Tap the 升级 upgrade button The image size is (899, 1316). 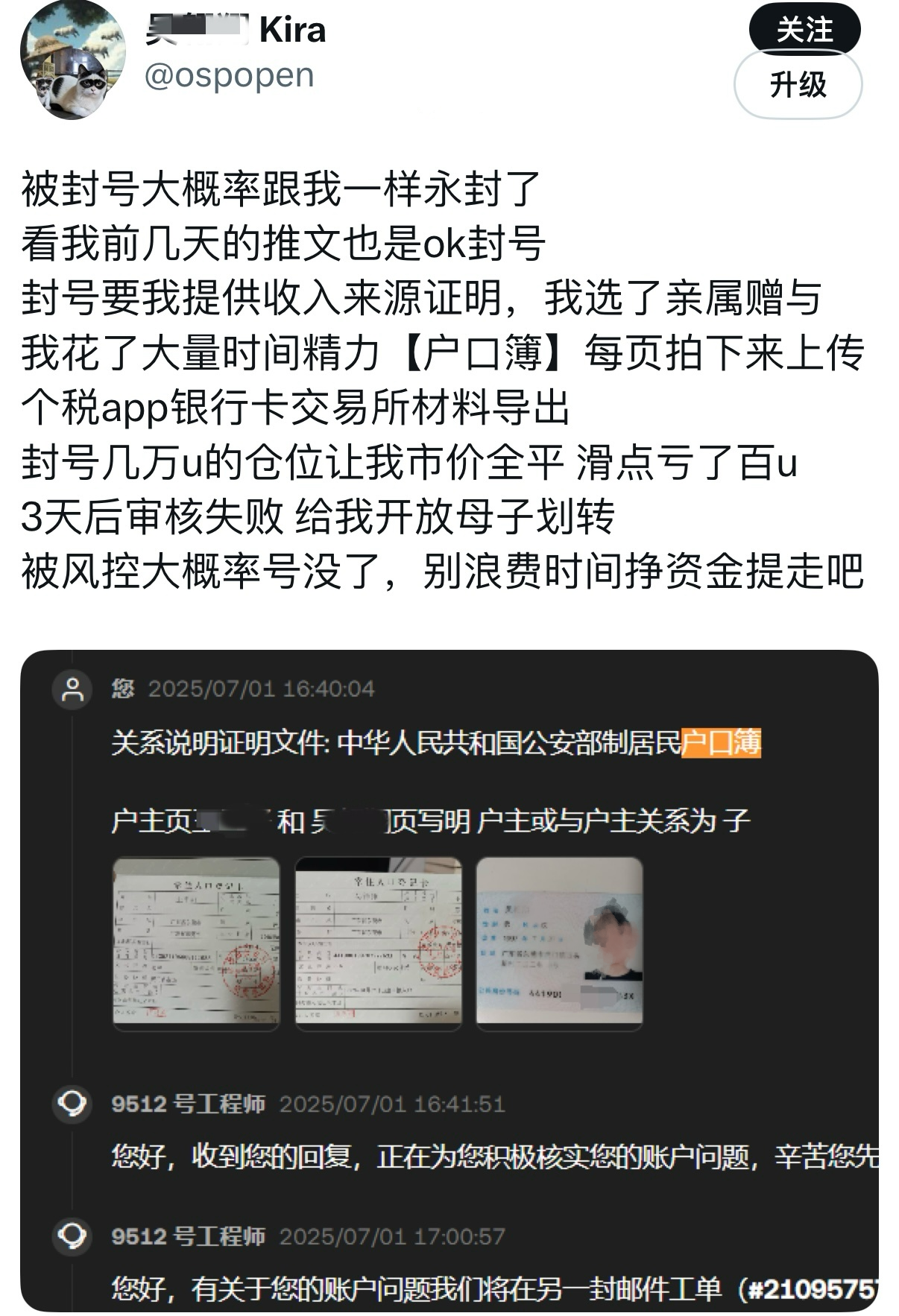pyautogui.click(x=798, y=85)
